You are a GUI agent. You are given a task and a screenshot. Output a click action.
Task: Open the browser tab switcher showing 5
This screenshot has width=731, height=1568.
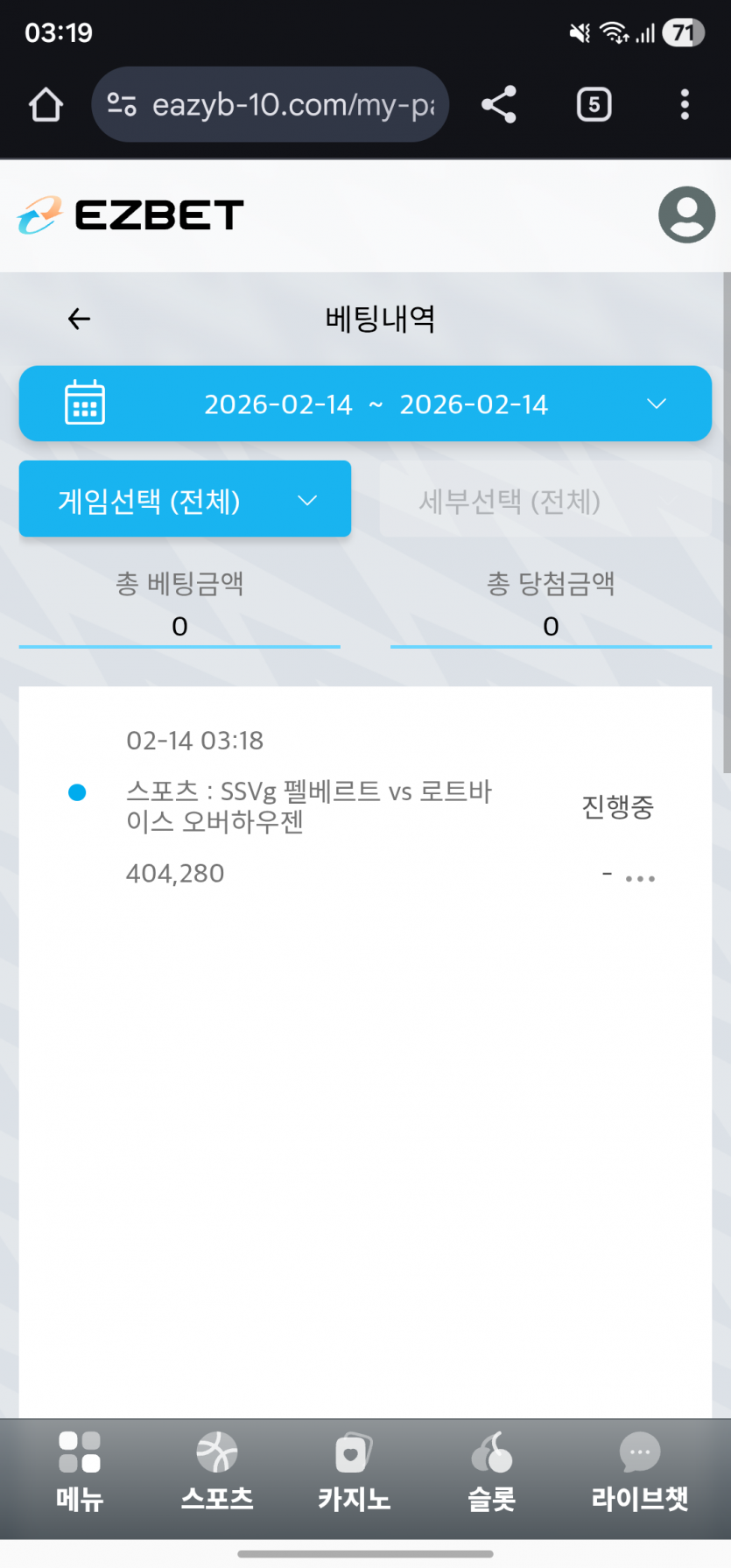pyautogui.click(x=594, y=105)
